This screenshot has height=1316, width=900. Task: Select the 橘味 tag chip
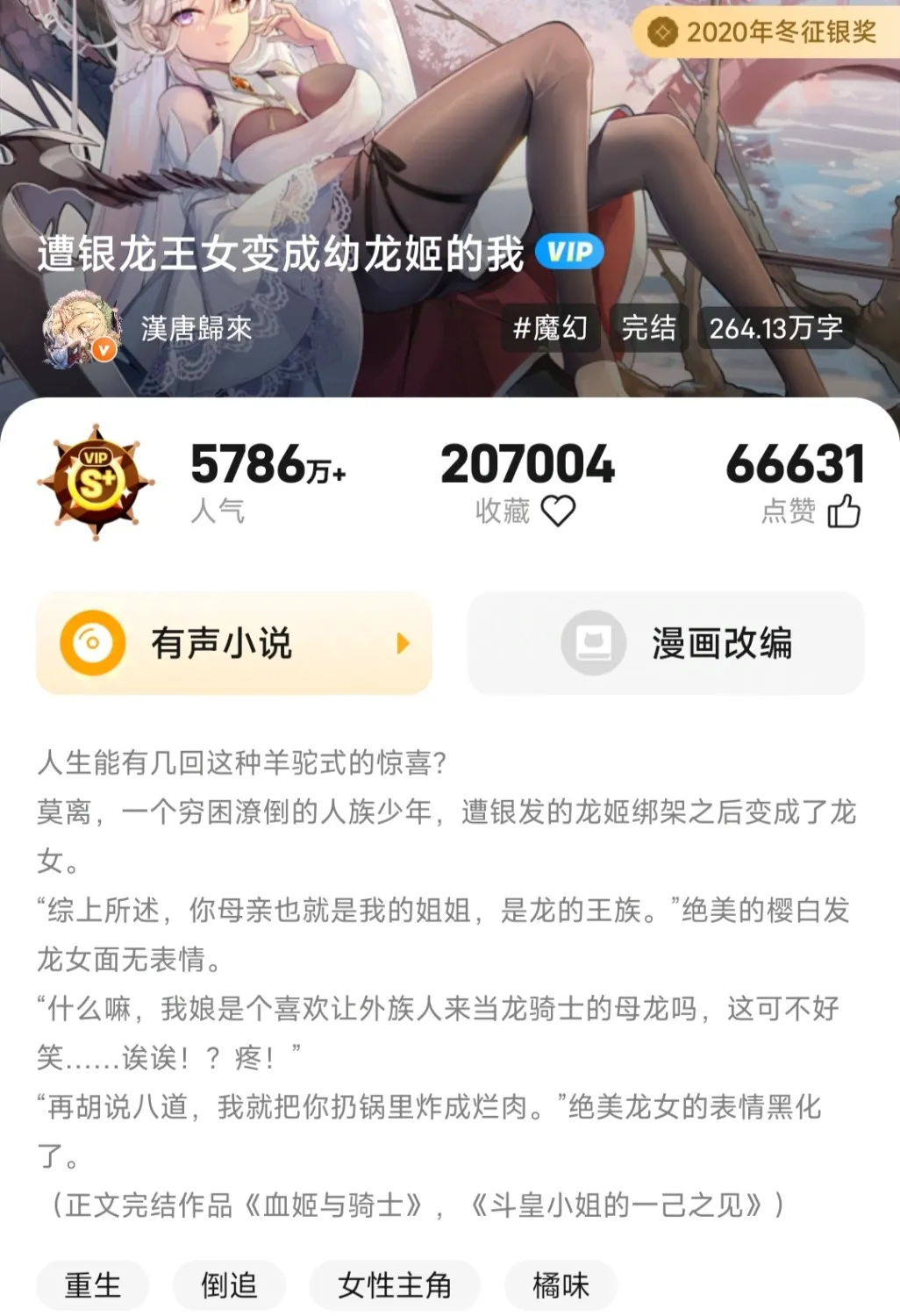coord(561,1285)
